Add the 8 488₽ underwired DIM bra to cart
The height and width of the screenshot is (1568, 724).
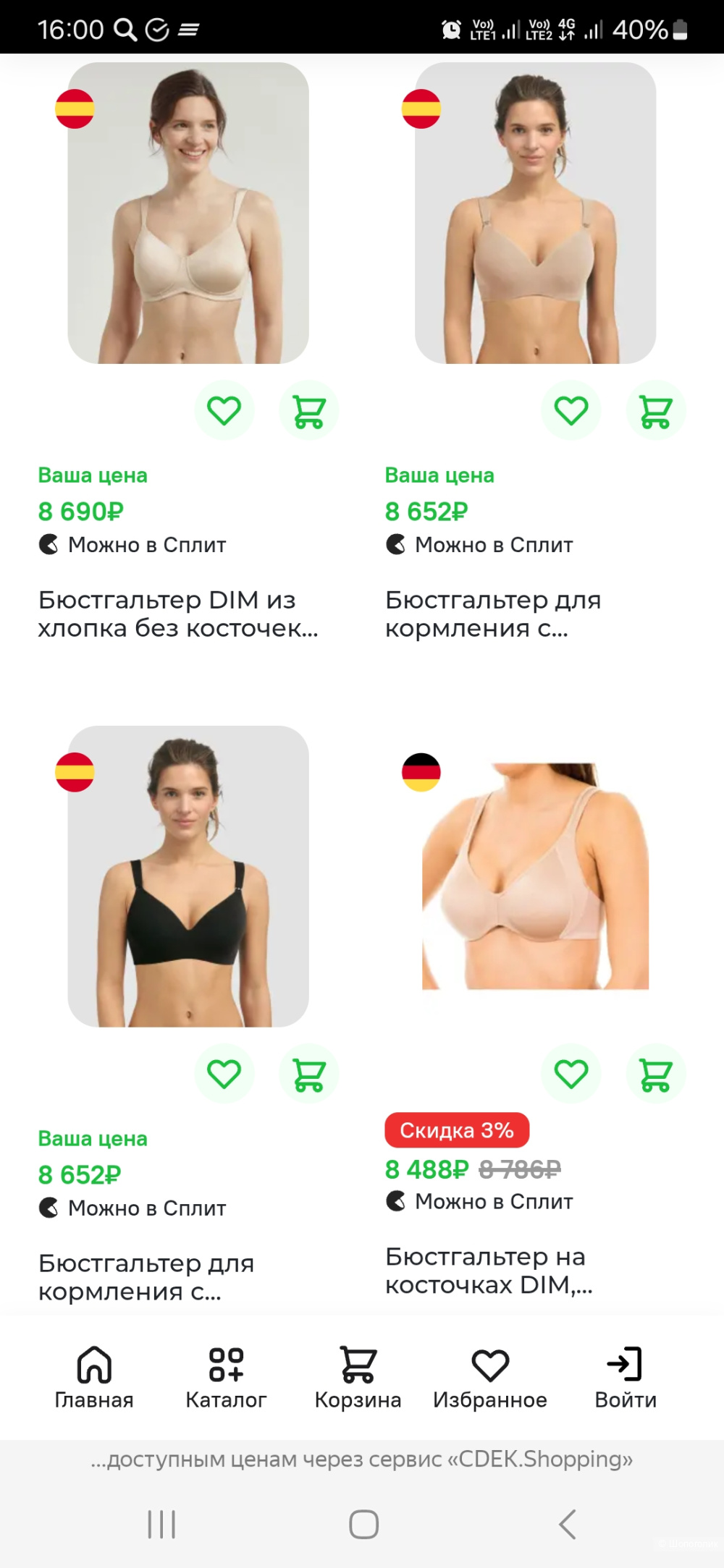[x=656, y=1074]
